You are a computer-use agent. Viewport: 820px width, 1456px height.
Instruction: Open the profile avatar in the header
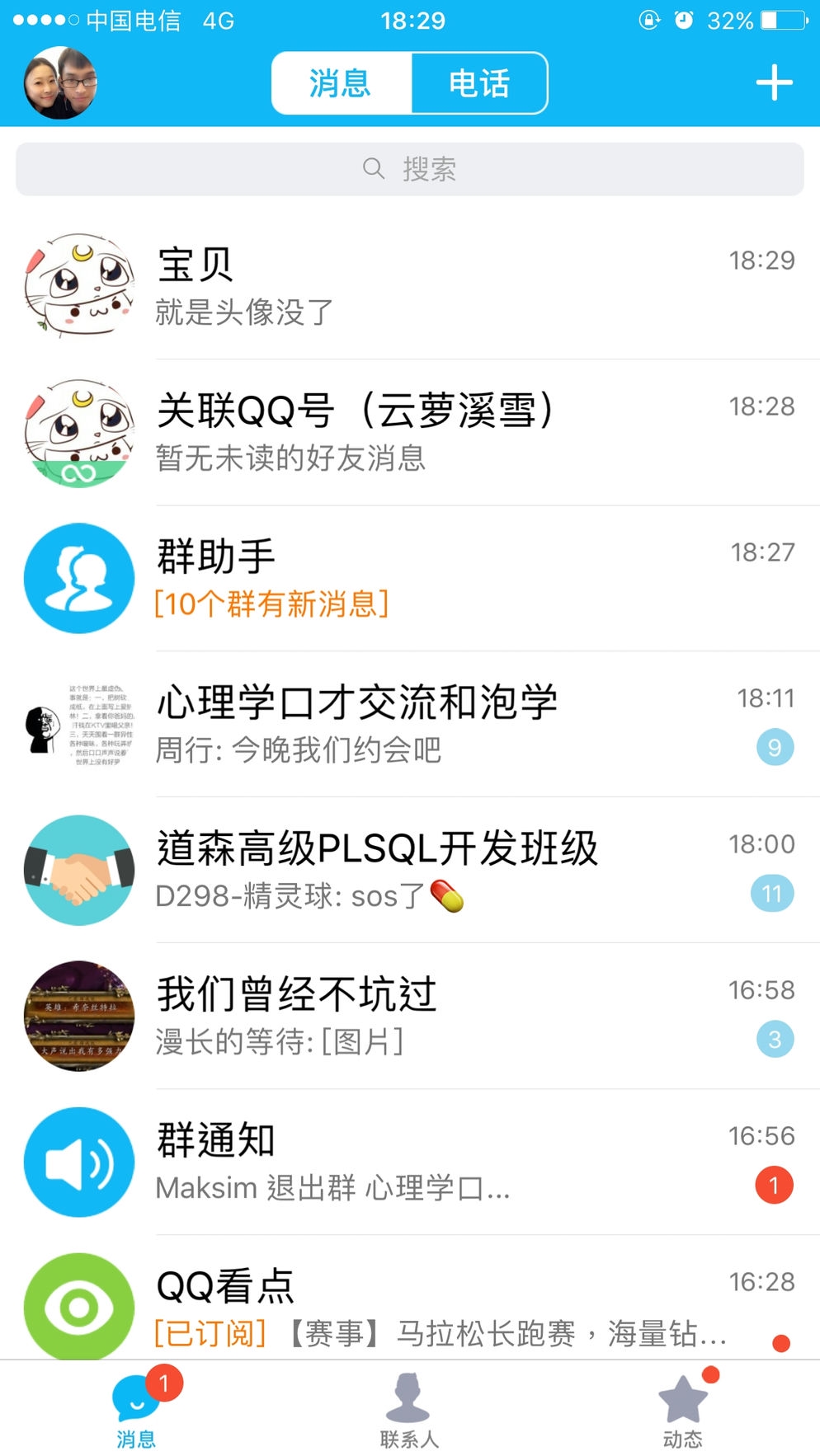(60, 83)
